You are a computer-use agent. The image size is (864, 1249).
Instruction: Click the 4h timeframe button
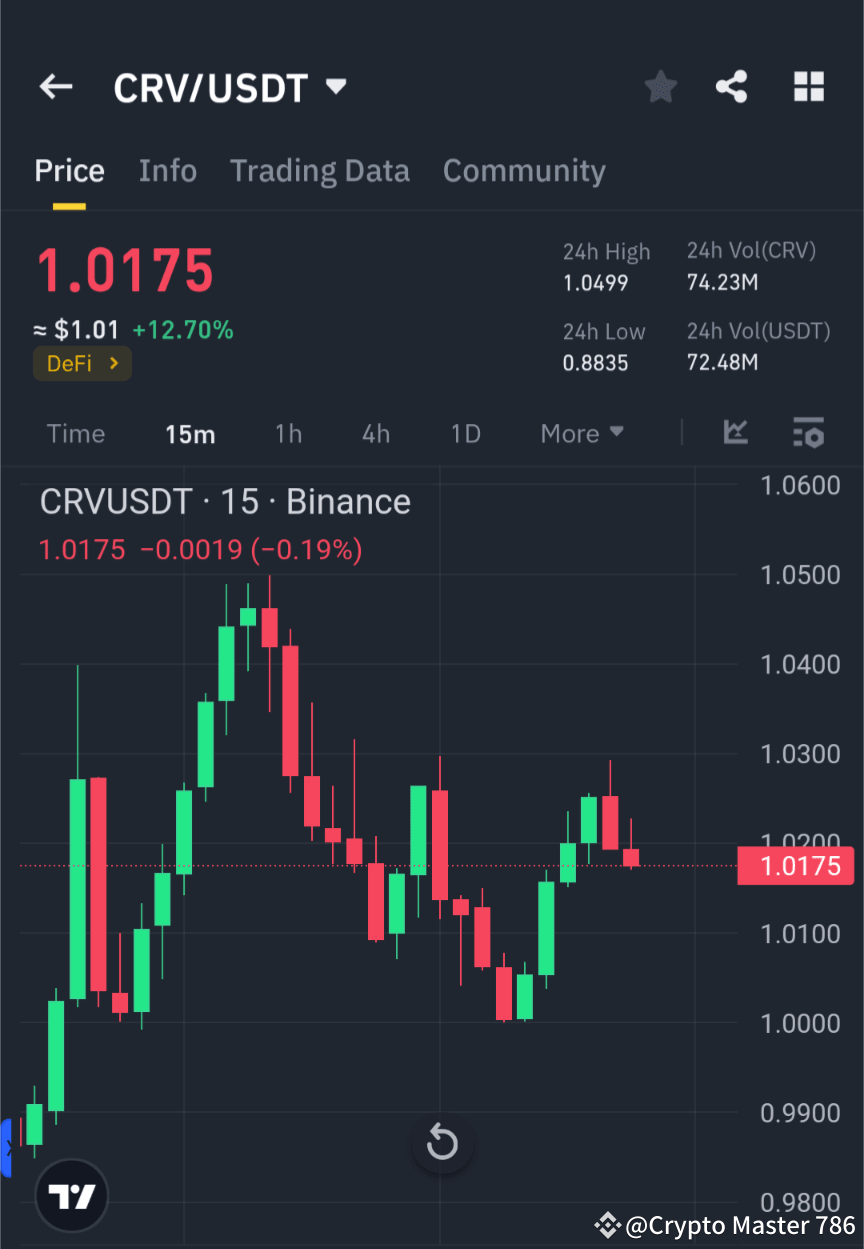coord(376,433)
